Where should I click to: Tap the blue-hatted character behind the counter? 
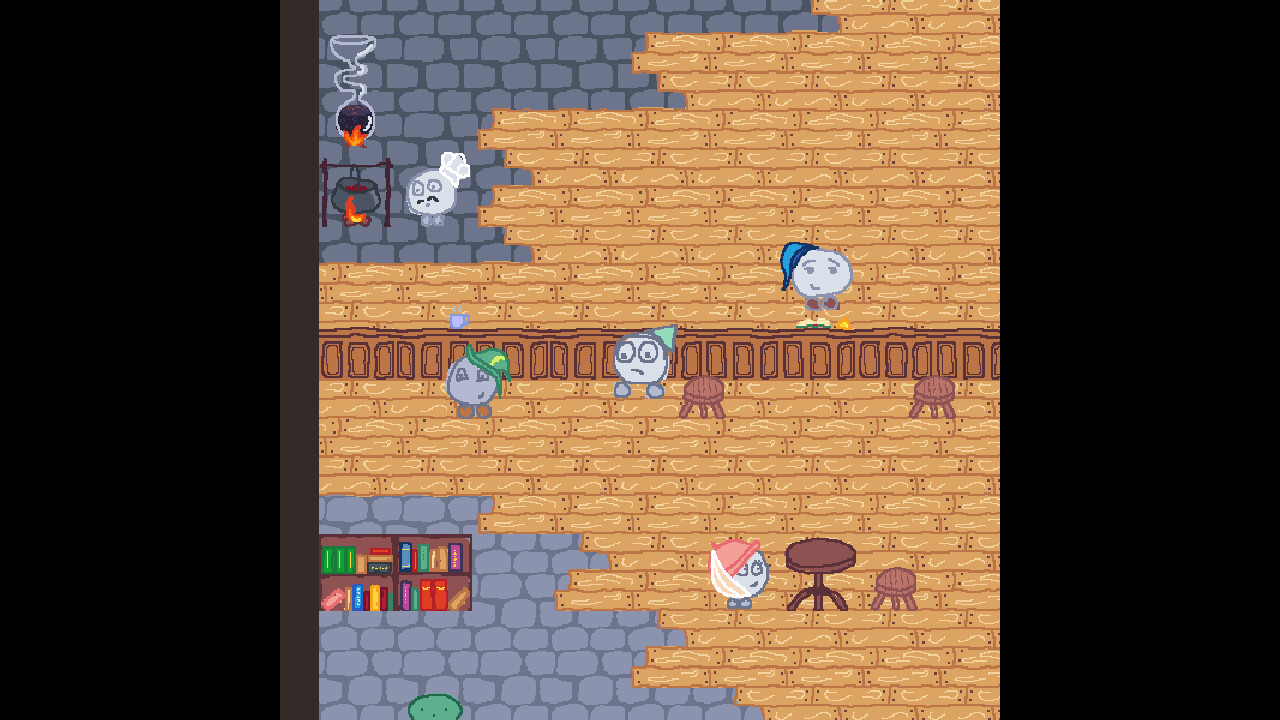[x=817, y=273]
